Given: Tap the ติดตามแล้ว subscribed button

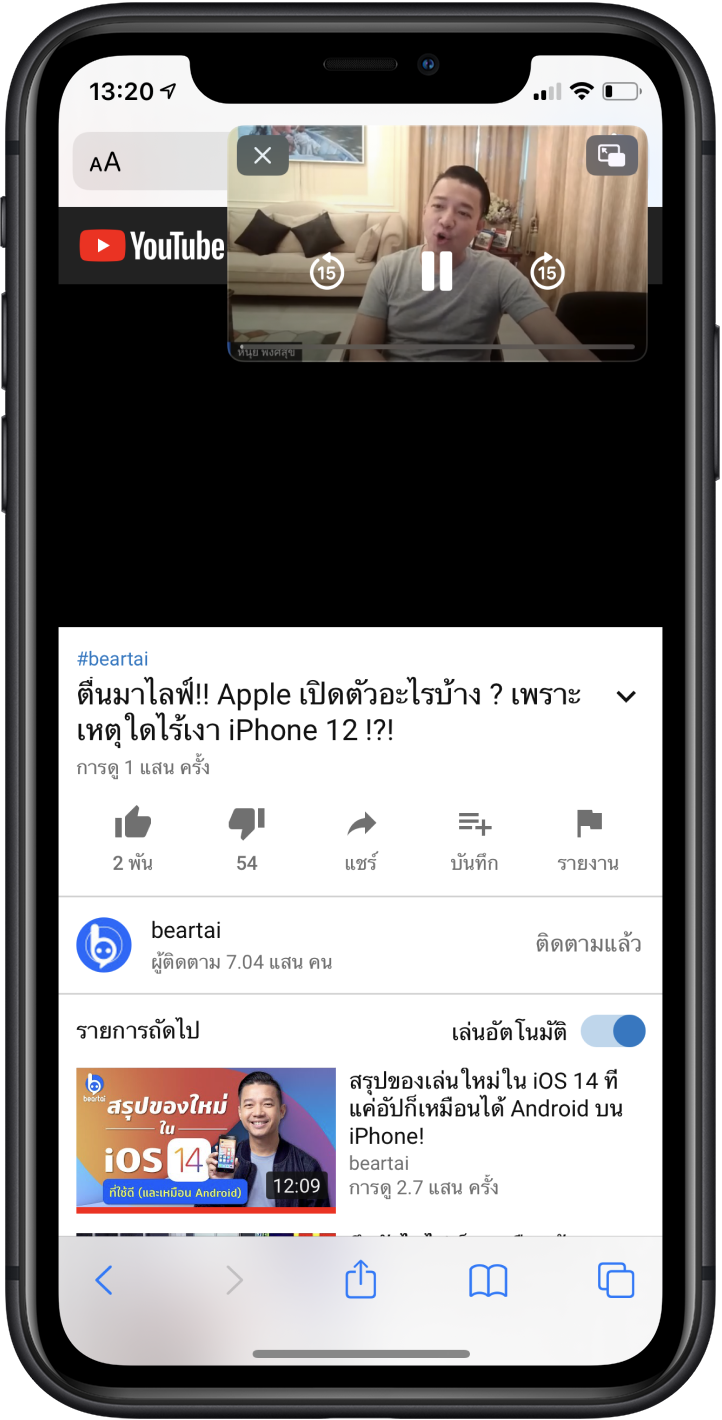Looking at the screenshot, I should pyautogui.click(x=588, y=944).
